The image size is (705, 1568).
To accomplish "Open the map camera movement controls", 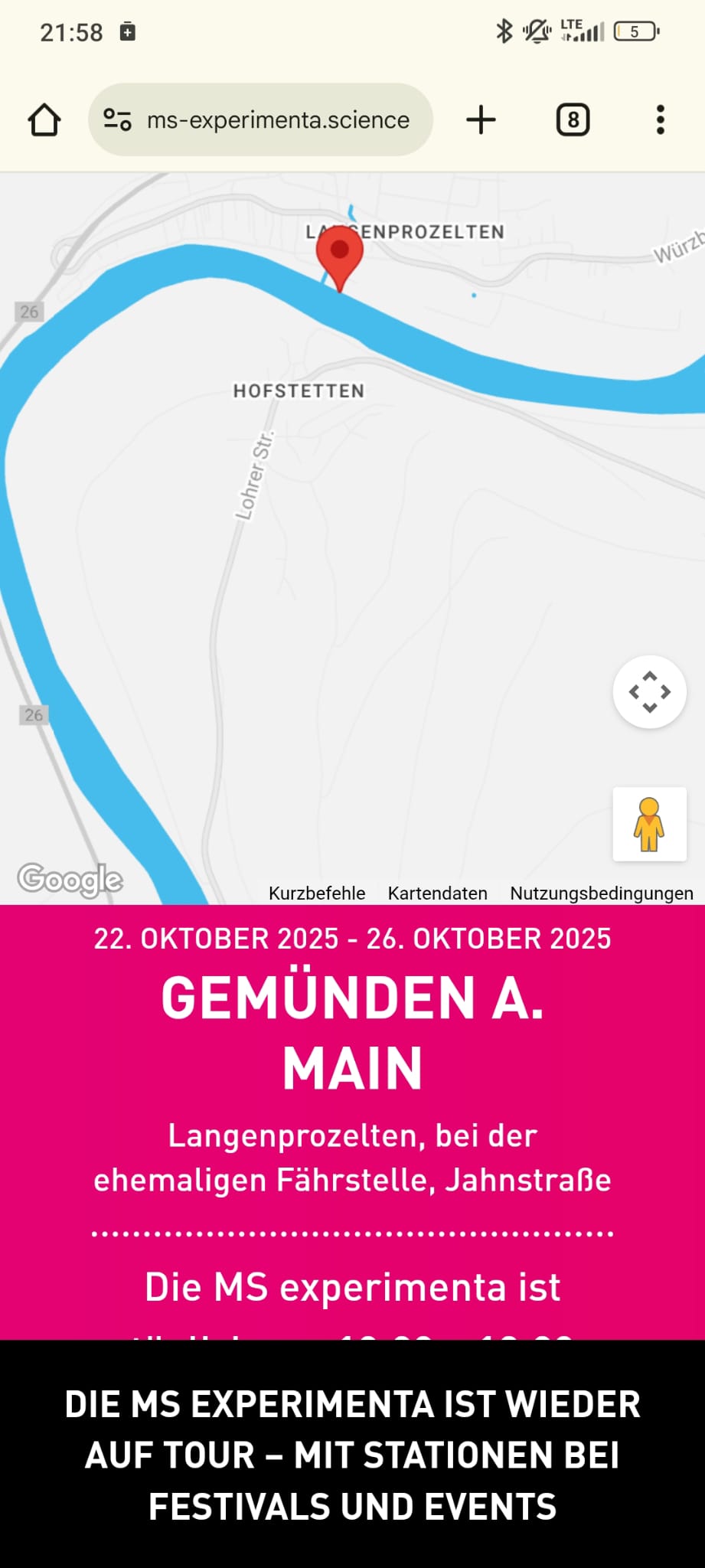I will [x=649, y=691].
